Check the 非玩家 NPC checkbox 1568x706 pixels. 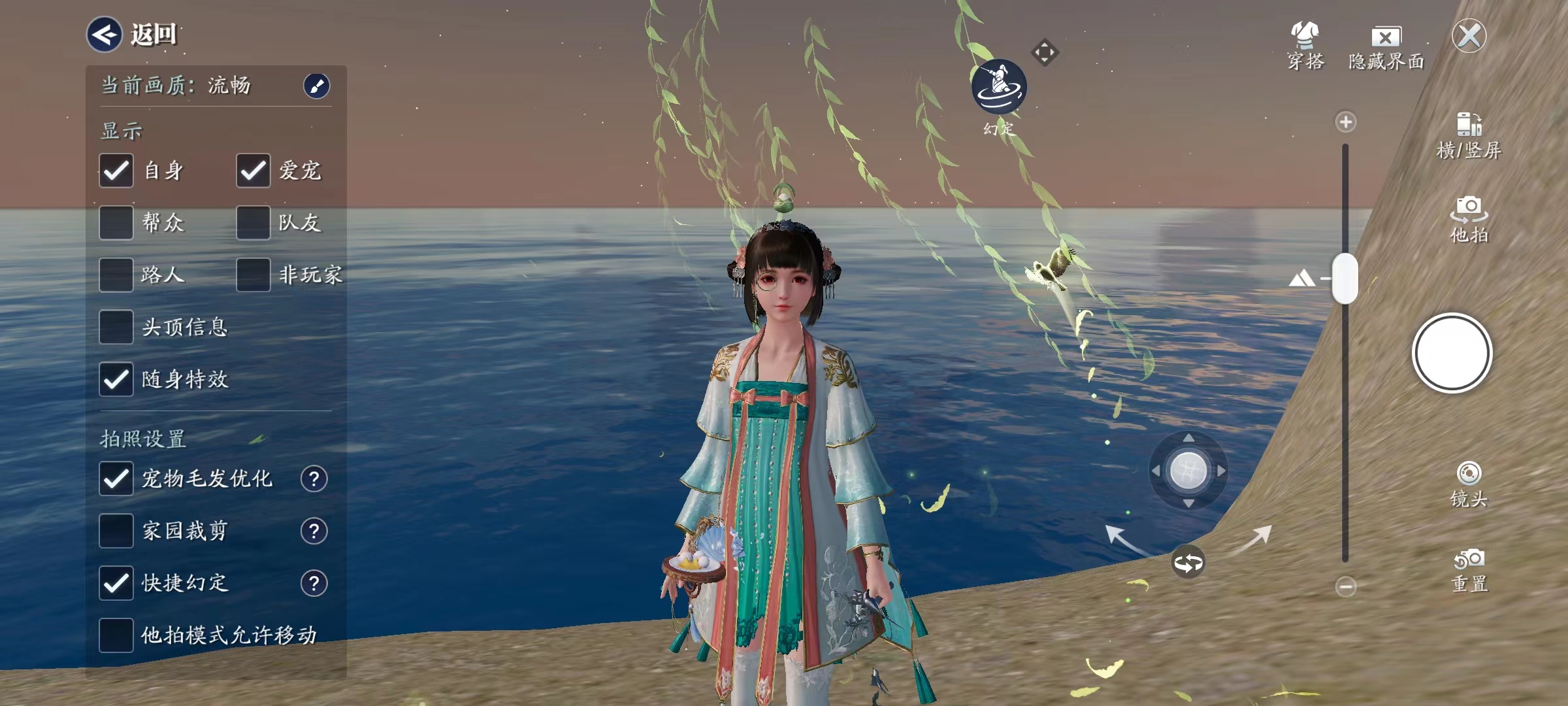coord(253,275)
